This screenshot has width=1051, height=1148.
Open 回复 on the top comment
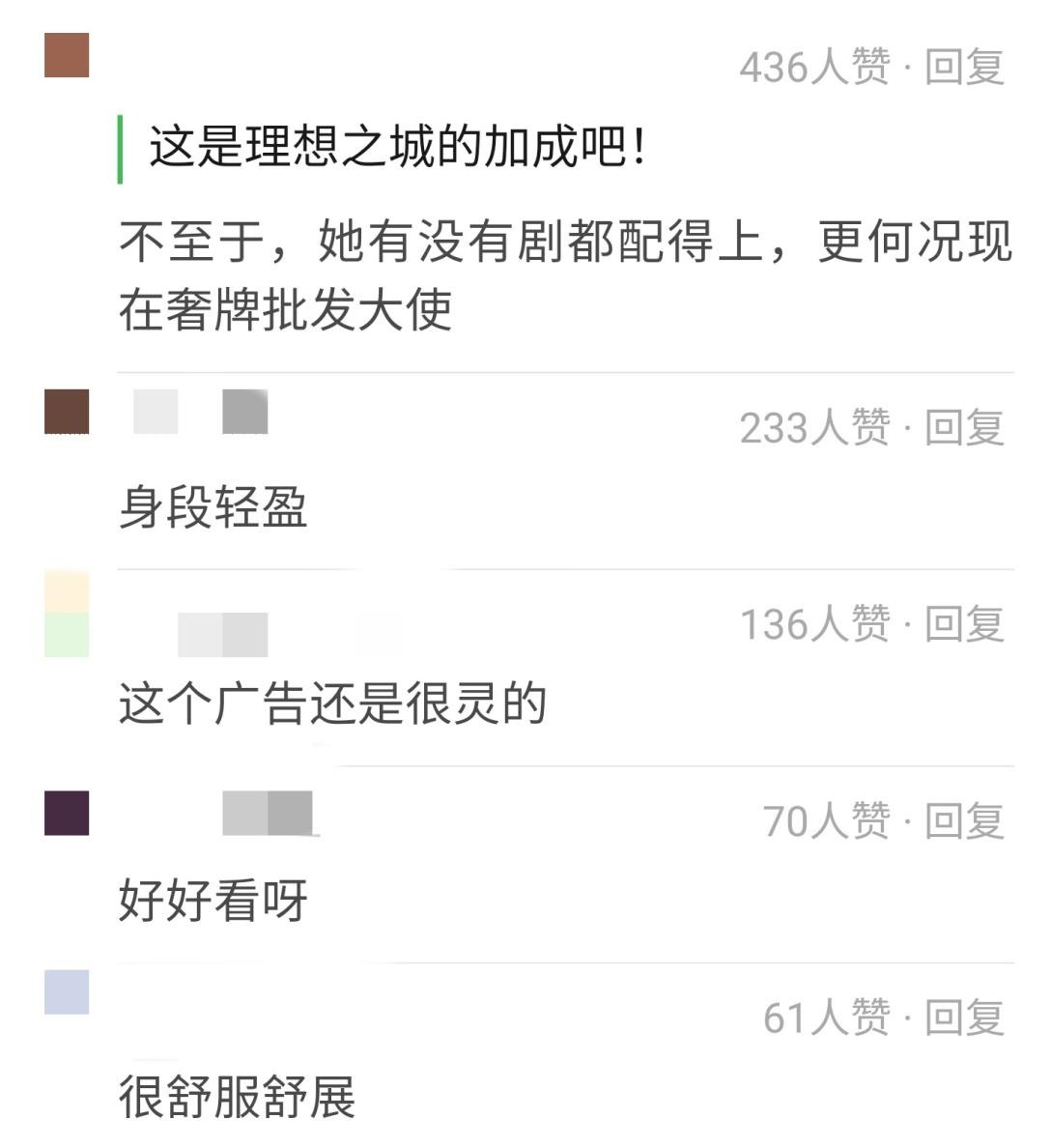[966, 66]
